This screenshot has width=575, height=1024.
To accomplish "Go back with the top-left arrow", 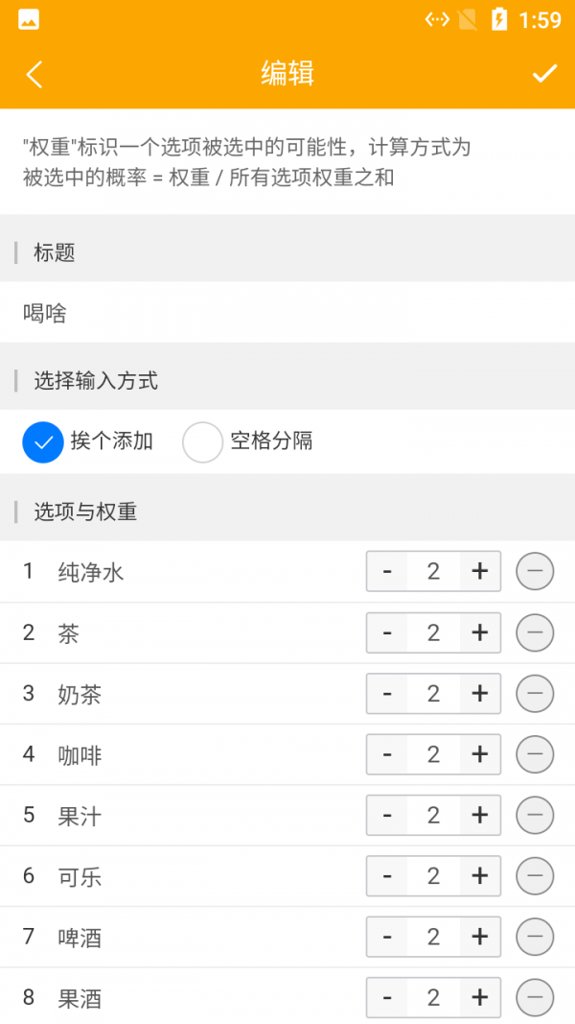I will (x=34, y=74).
